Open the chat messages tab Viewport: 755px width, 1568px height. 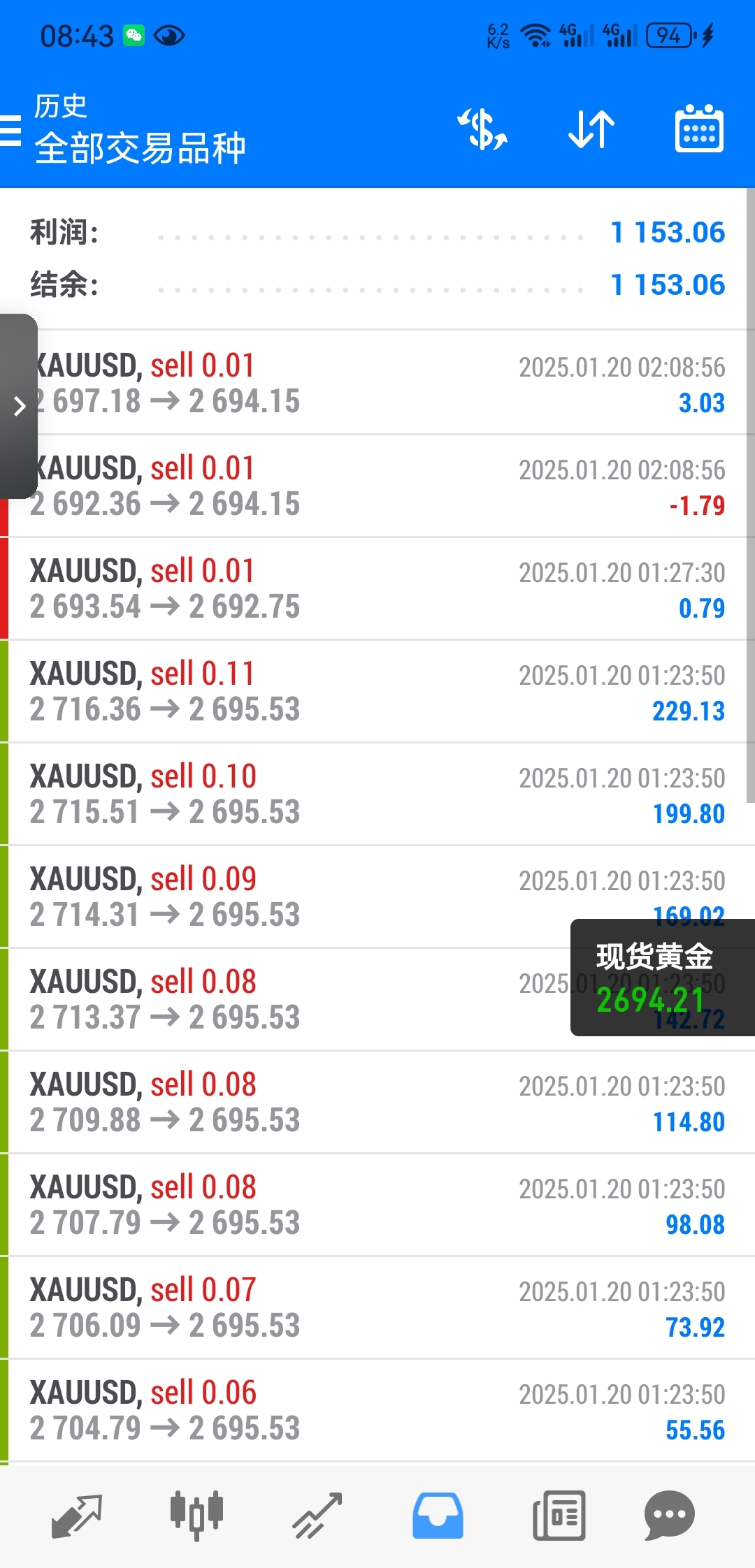[x=669, y=1516]
